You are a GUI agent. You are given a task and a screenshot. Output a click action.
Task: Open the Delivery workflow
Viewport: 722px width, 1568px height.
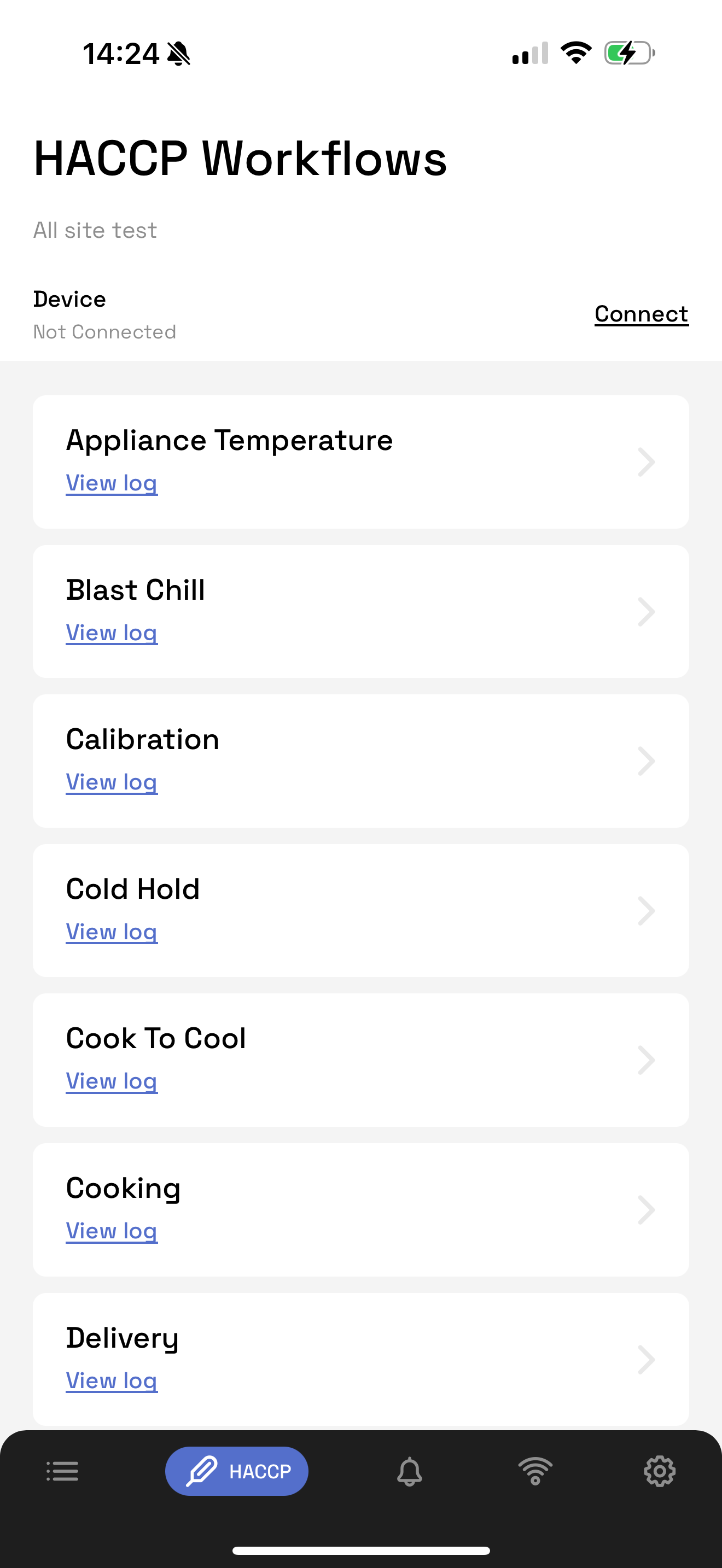(645, 1359)
